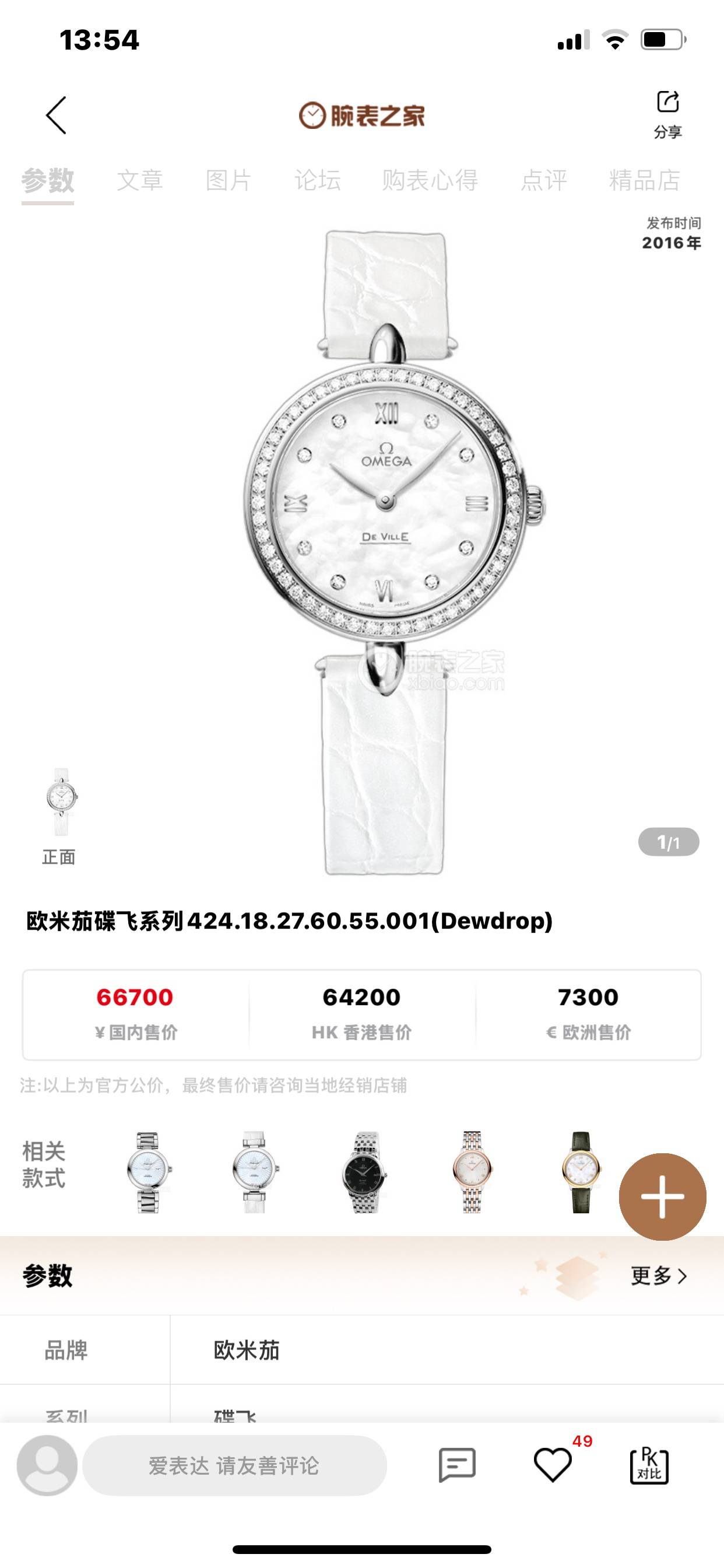This screenshot has height=1568, width=724.
Task: Share this watch page (分享)
Action: point(667,113)
